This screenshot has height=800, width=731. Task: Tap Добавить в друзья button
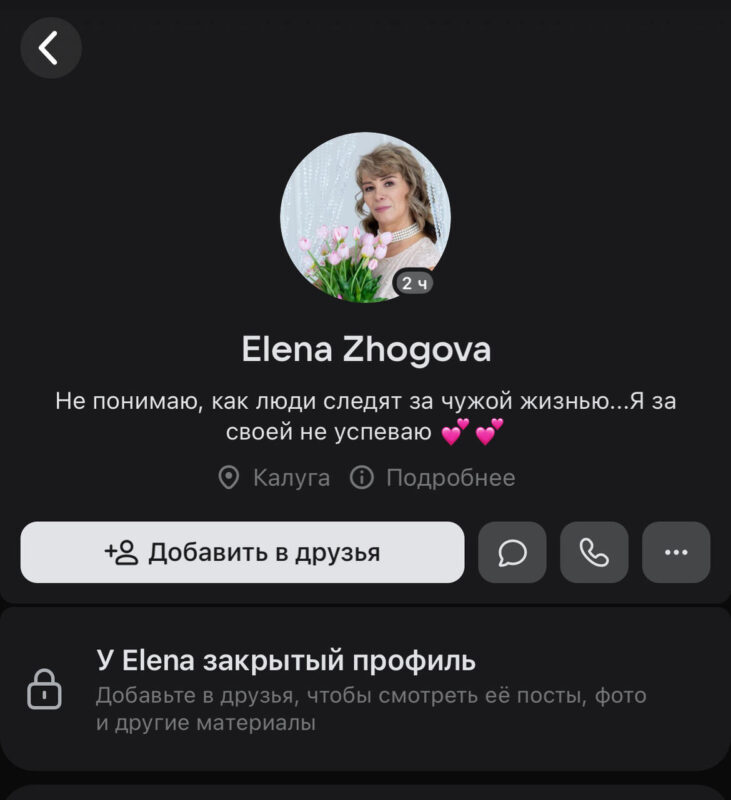click(242, 552)
